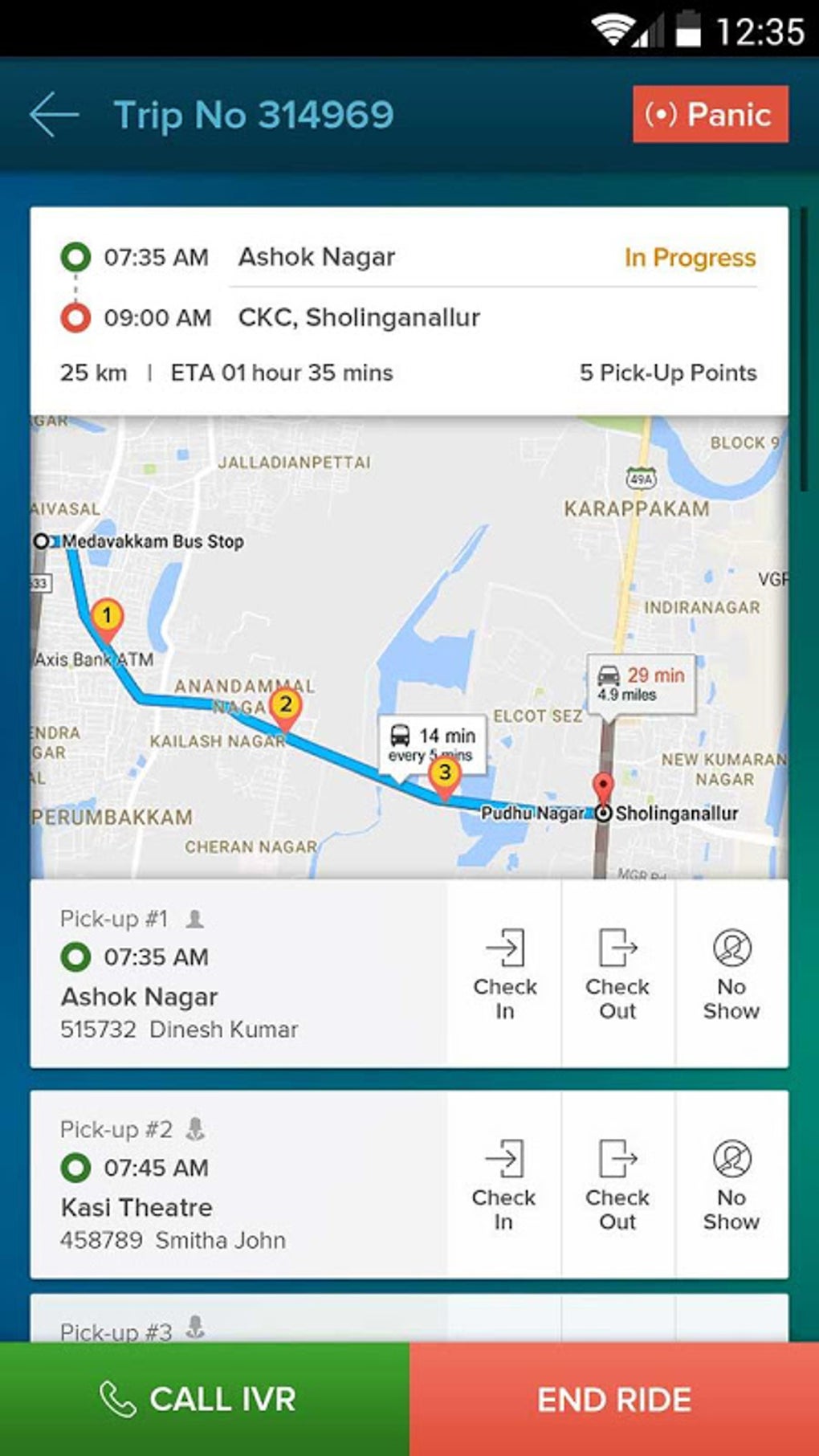
Task: Tap the Trip No 314969 title
Action: (254, 114)
